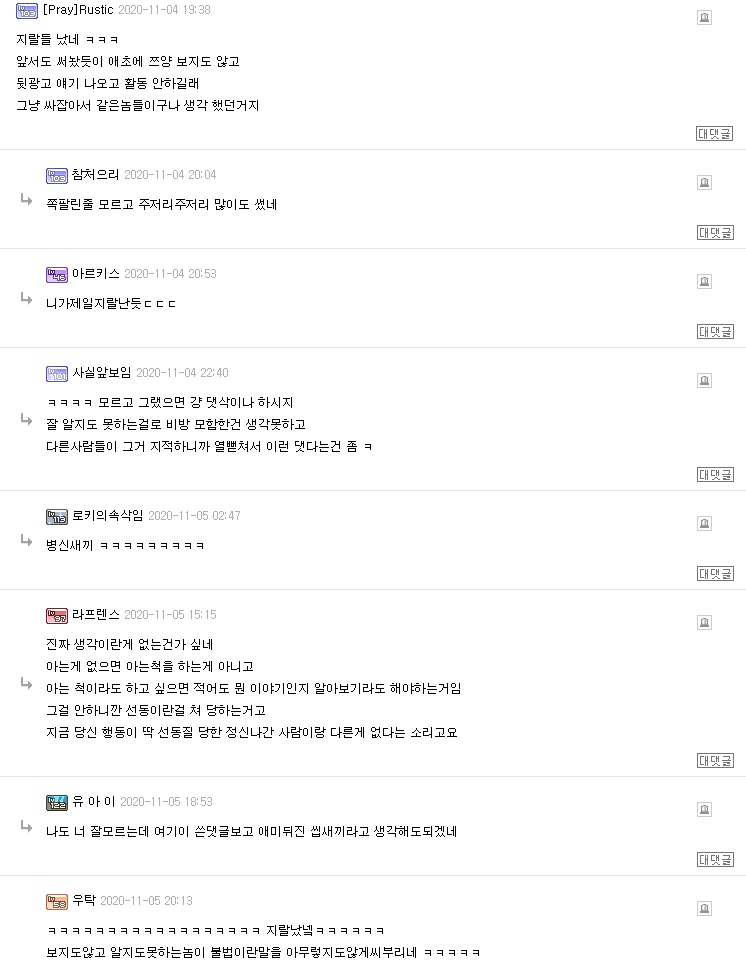
Task: Reply to 라프렌스 using 대댓글
Action: [714, 761]
